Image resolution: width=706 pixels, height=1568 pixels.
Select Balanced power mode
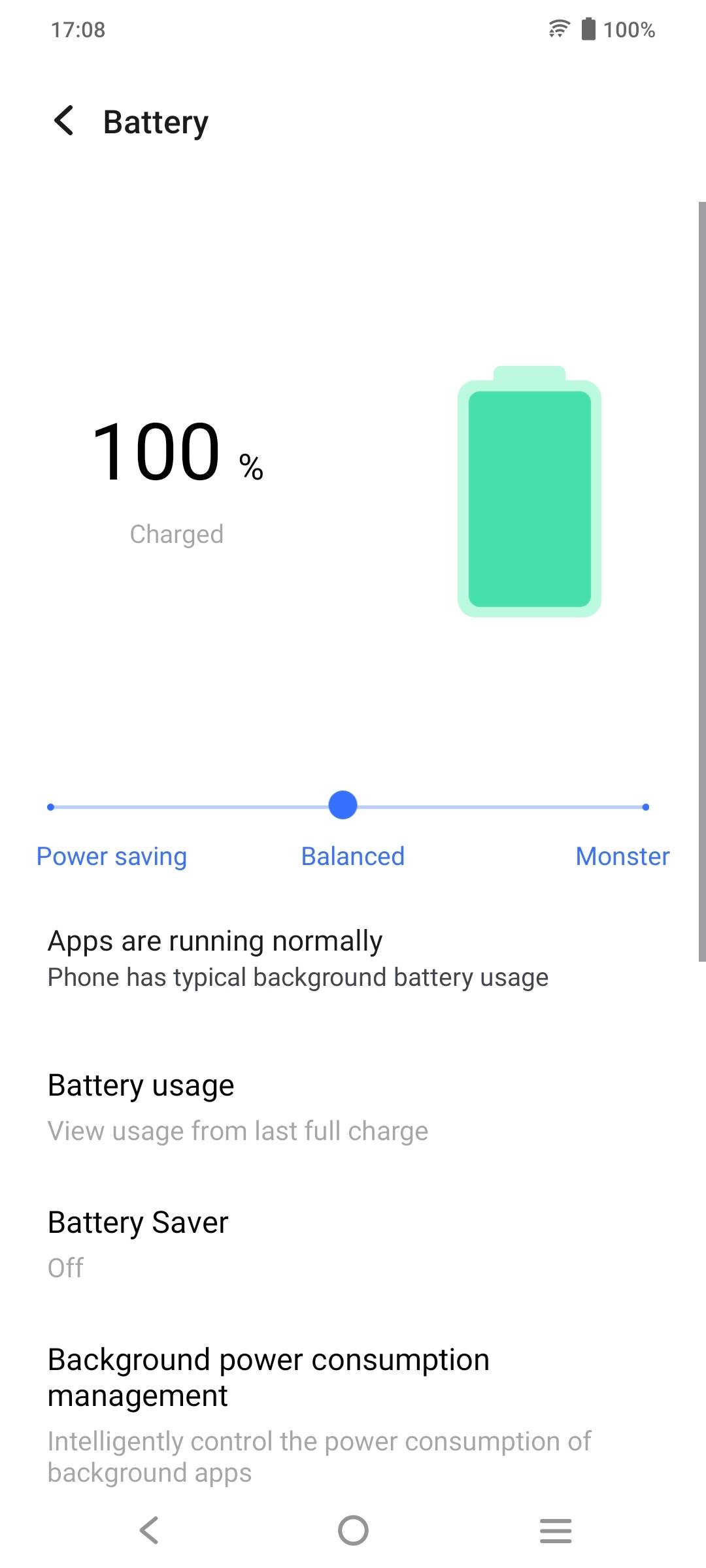pos(353,856)
